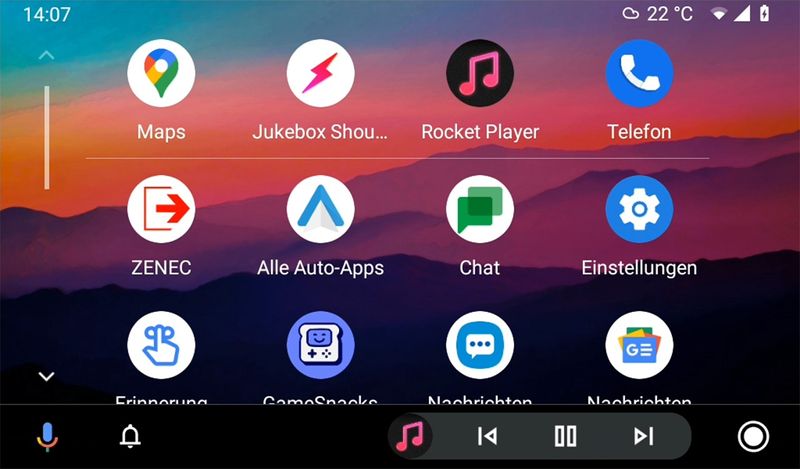The width and height of the screenshot is (800, 469).
Task: Open the notifications bell
Action: 129,436
